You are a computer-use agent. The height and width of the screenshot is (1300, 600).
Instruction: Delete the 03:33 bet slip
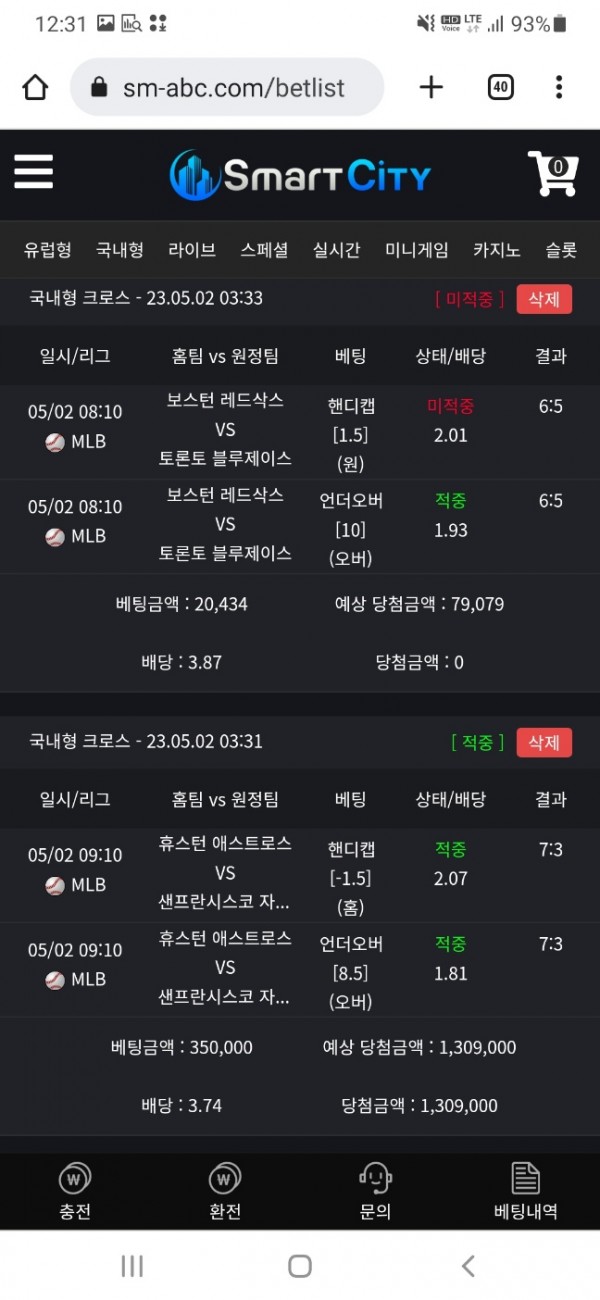544,299
